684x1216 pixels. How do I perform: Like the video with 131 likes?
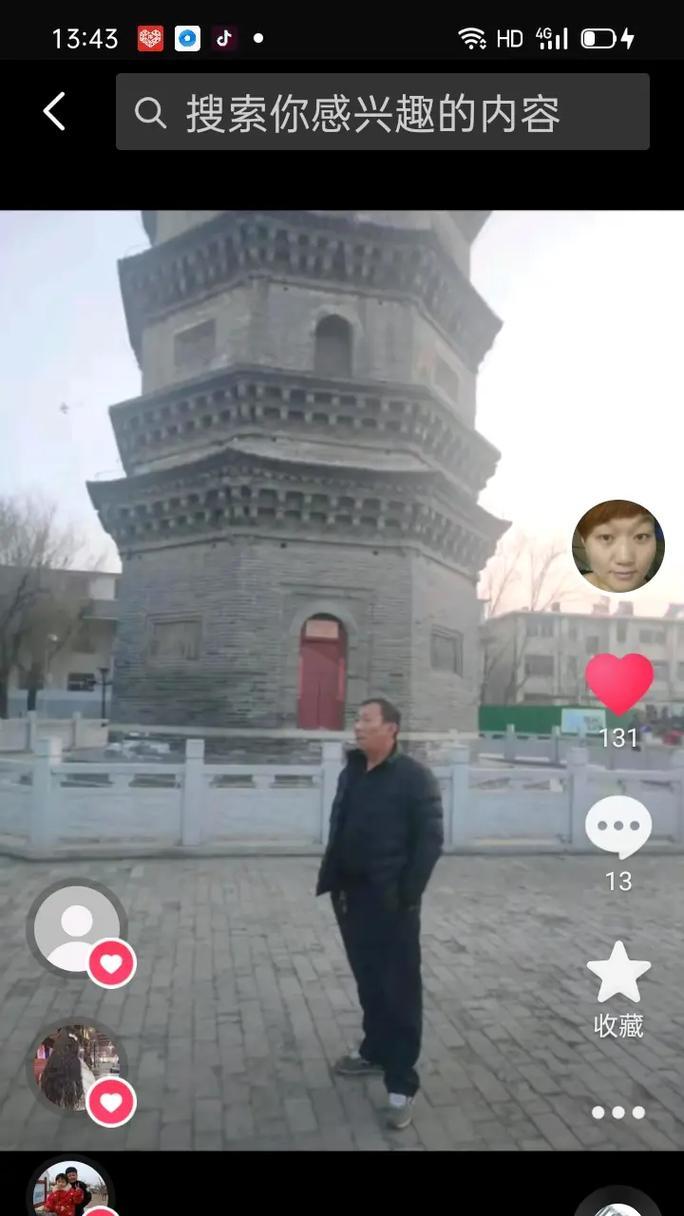point(619,684)
